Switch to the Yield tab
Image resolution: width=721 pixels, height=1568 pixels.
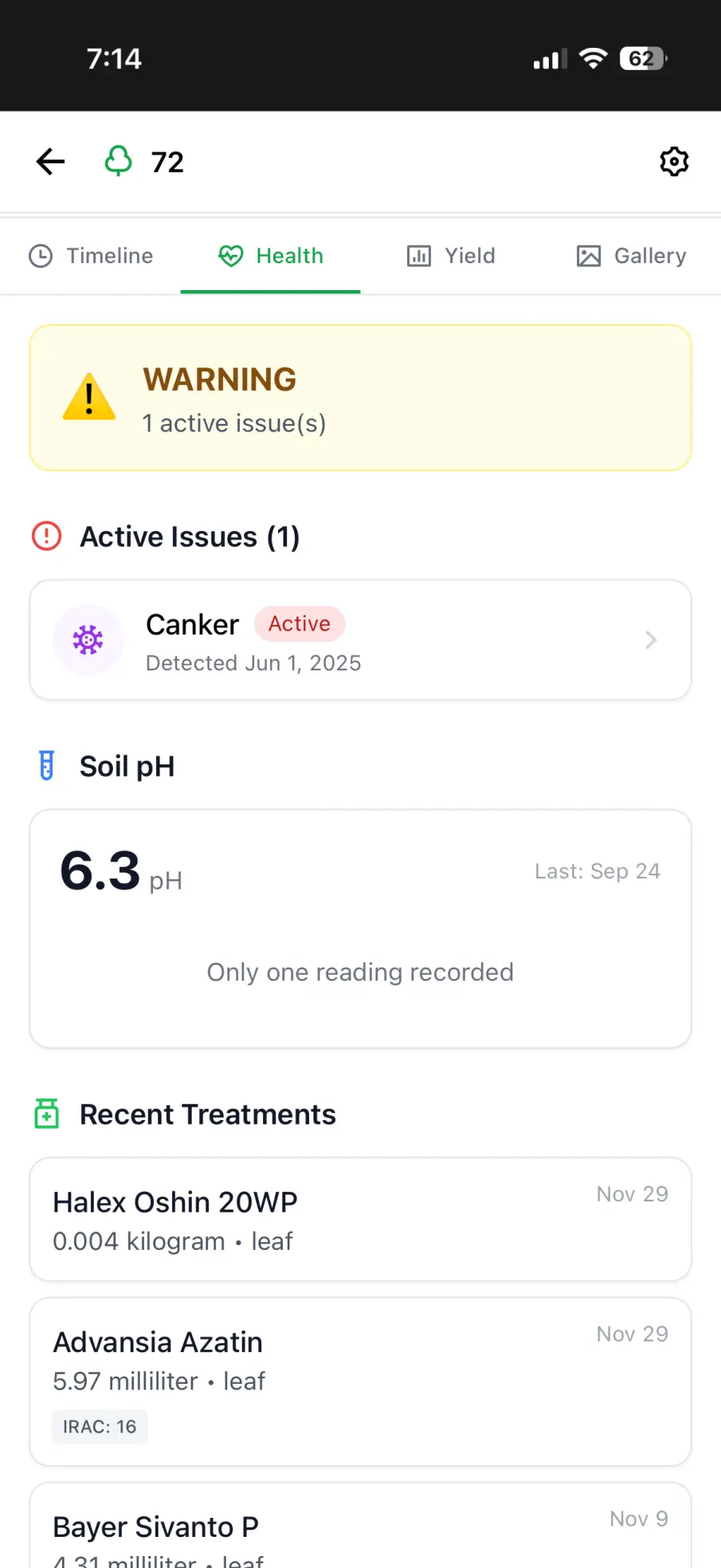coord(450,255)
